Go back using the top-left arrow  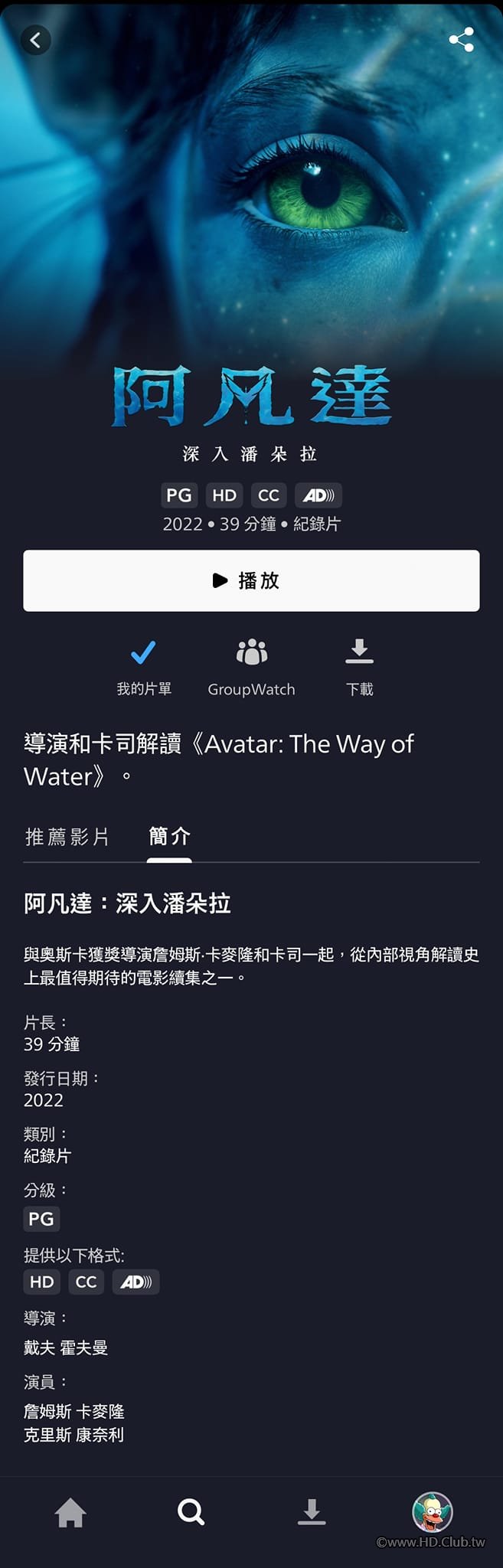click(35, 40)
